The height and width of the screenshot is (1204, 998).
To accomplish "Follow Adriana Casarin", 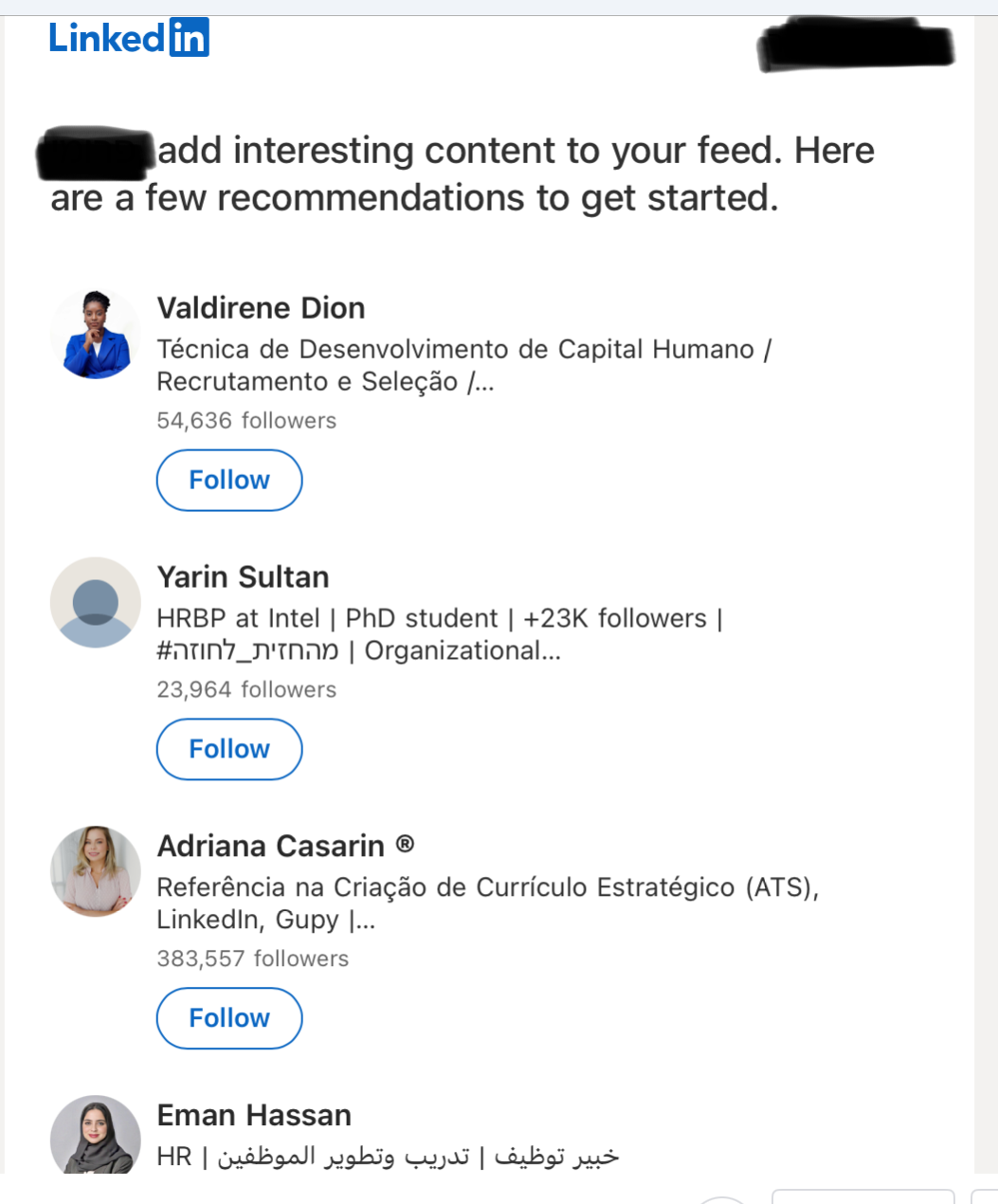I will point(229,1018).
